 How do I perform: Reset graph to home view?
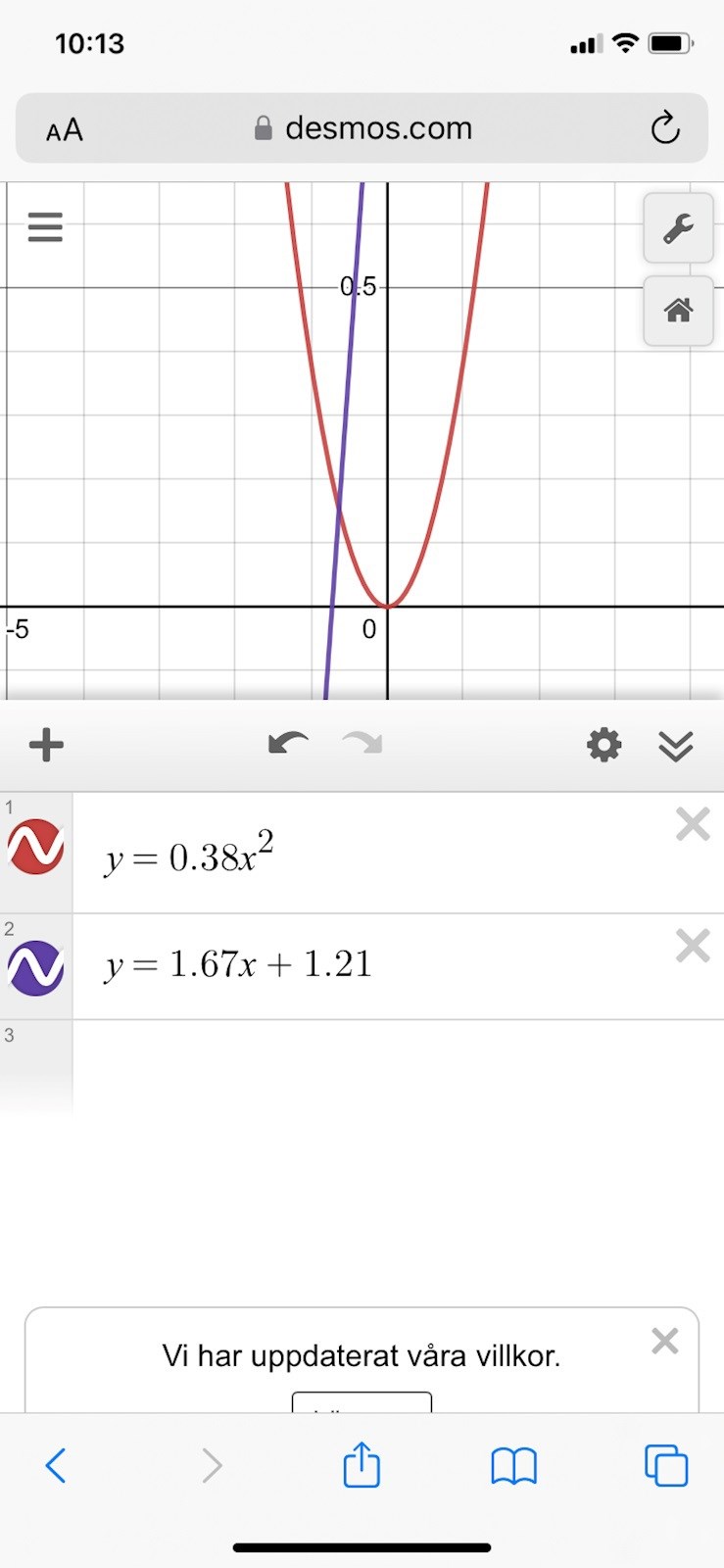[x=678, y=311]
